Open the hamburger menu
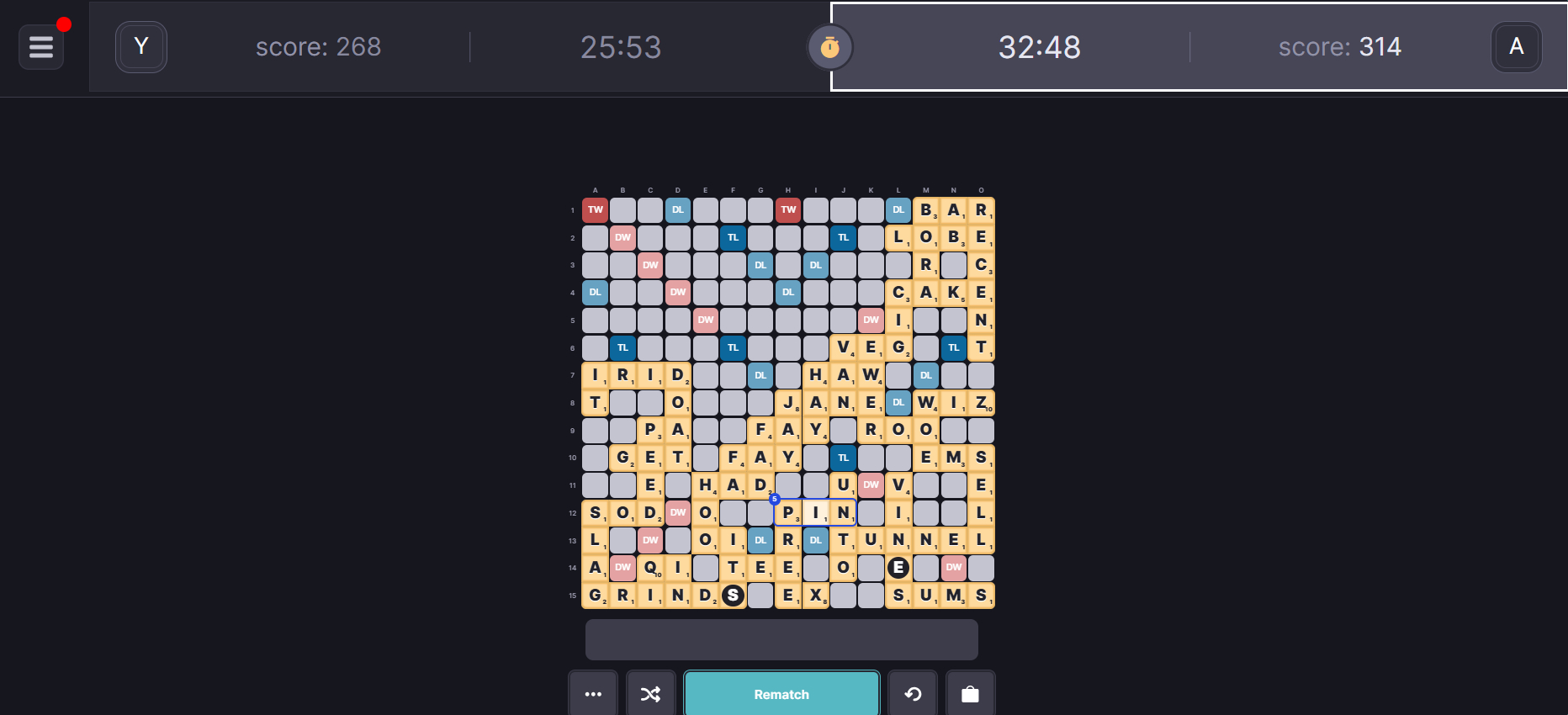1568x715 pixels. 40,47
